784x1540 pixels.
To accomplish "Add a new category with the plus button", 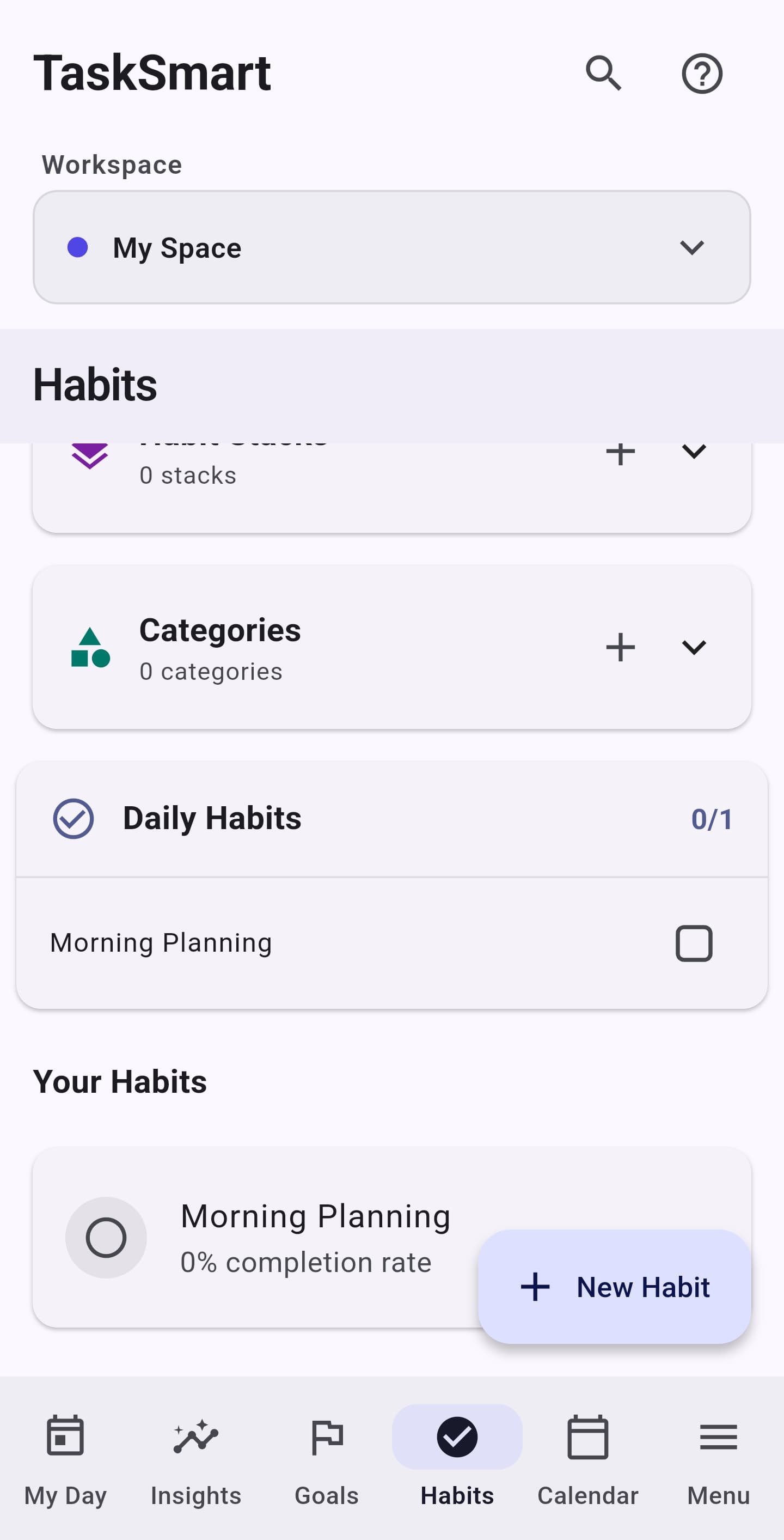I will [x=620, y=648].
